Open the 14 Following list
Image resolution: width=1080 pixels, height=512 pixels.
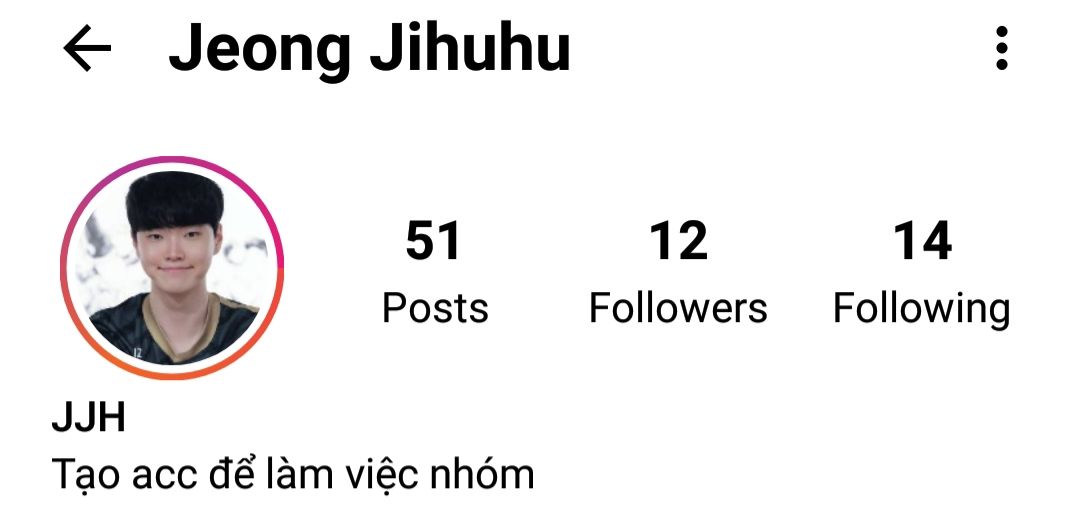(921, 272)
